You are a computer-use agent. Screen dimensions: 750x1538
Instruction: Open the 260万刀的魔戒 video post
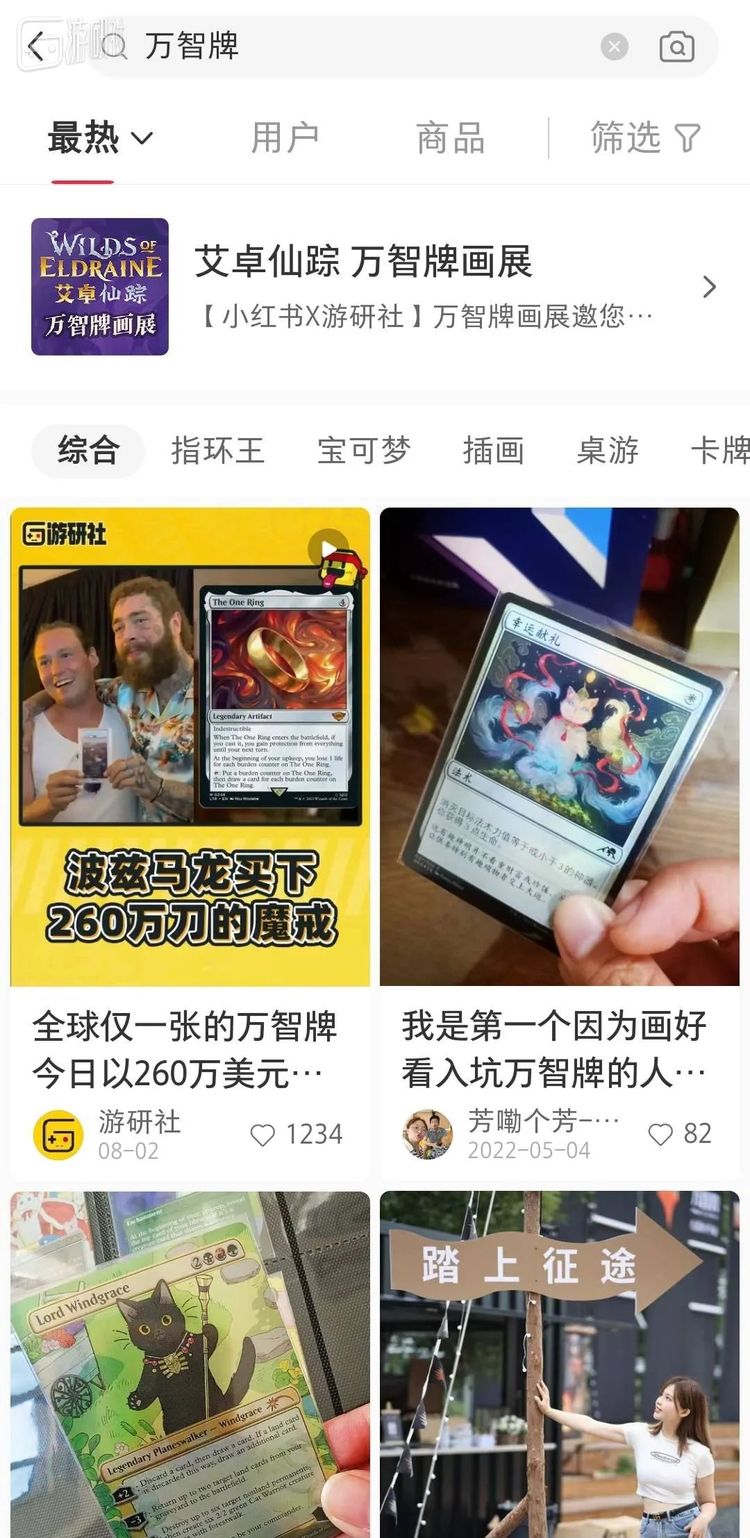190,745
